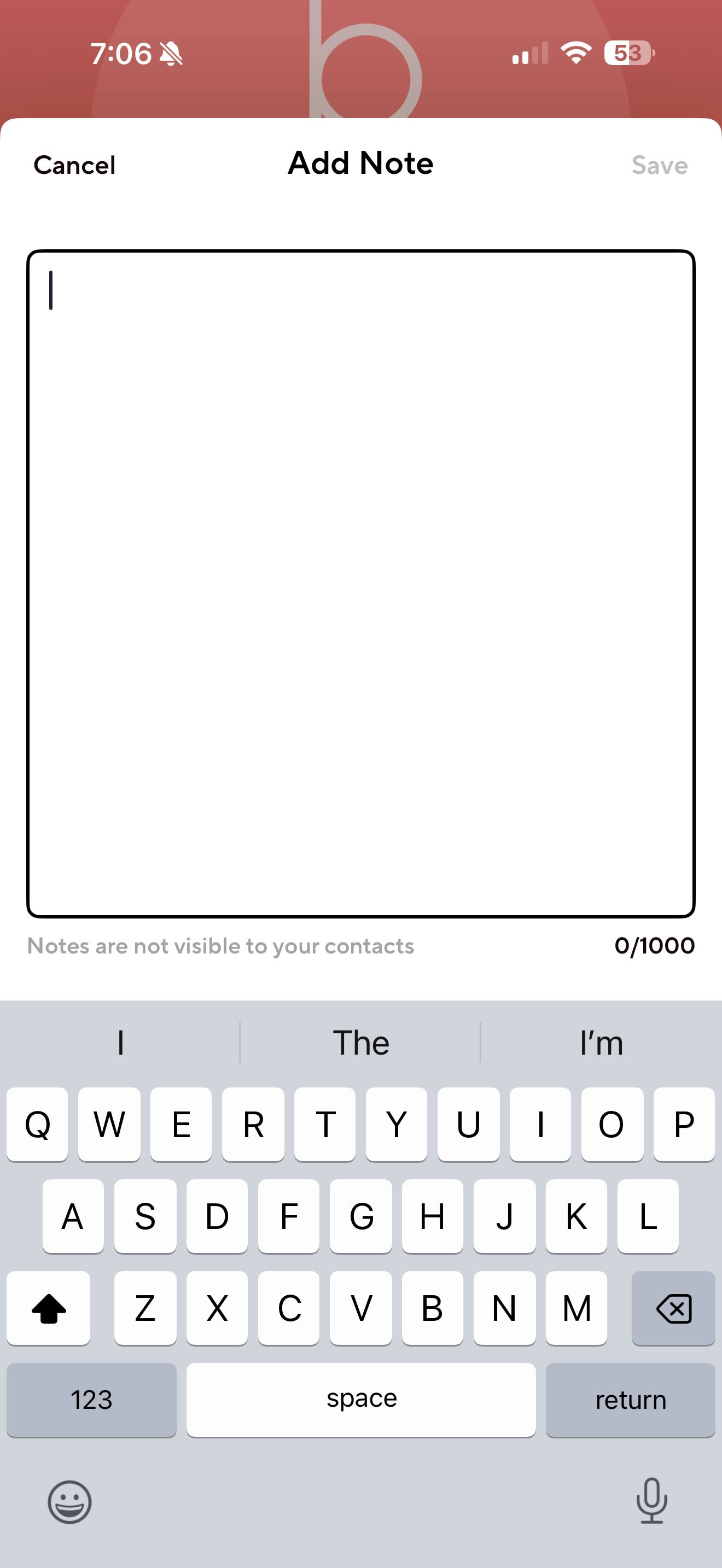Tap the backspace key
This screenshot has width=722, height=1568.
pyautogui.click(x=673, y=1307)
